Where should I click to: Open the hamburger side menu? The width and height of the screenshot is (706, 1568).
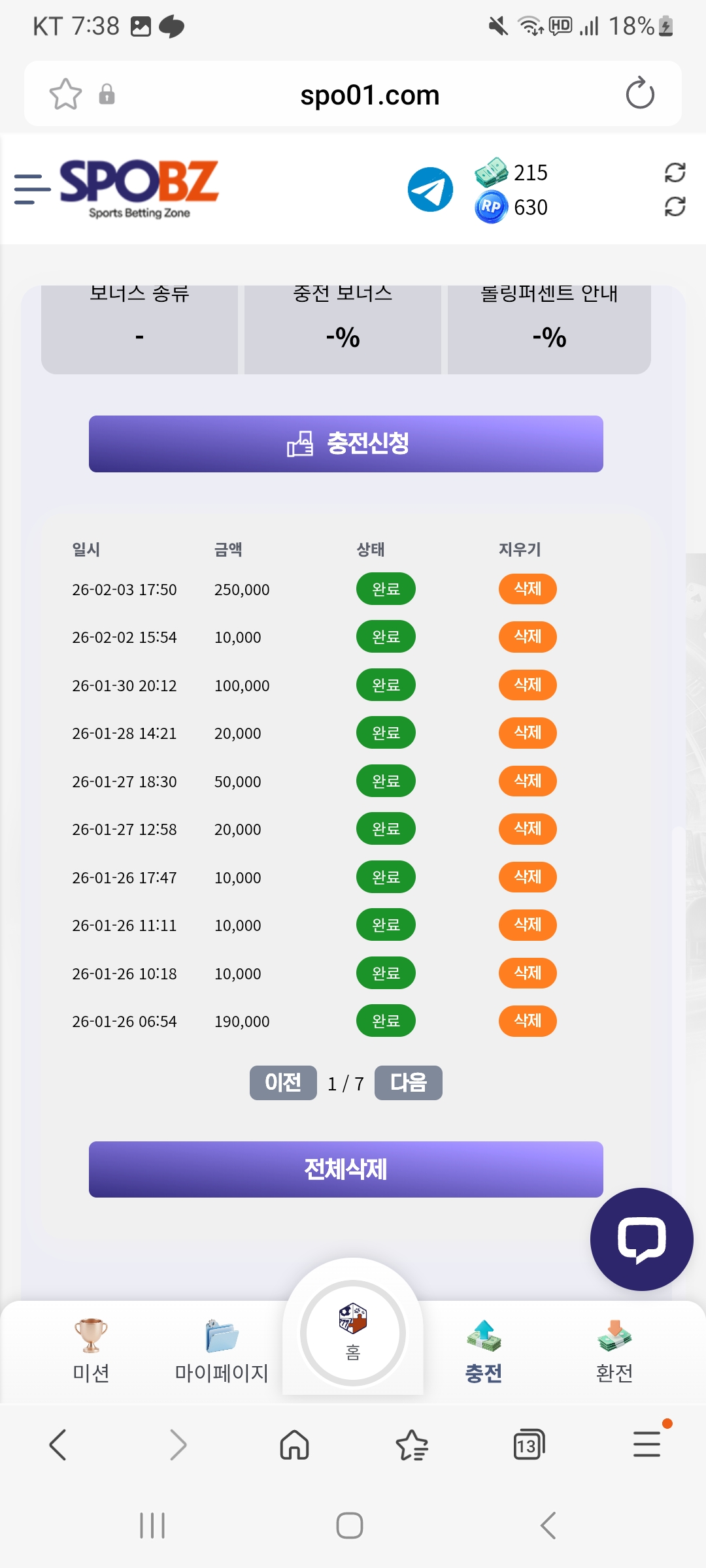pos(32,189)
